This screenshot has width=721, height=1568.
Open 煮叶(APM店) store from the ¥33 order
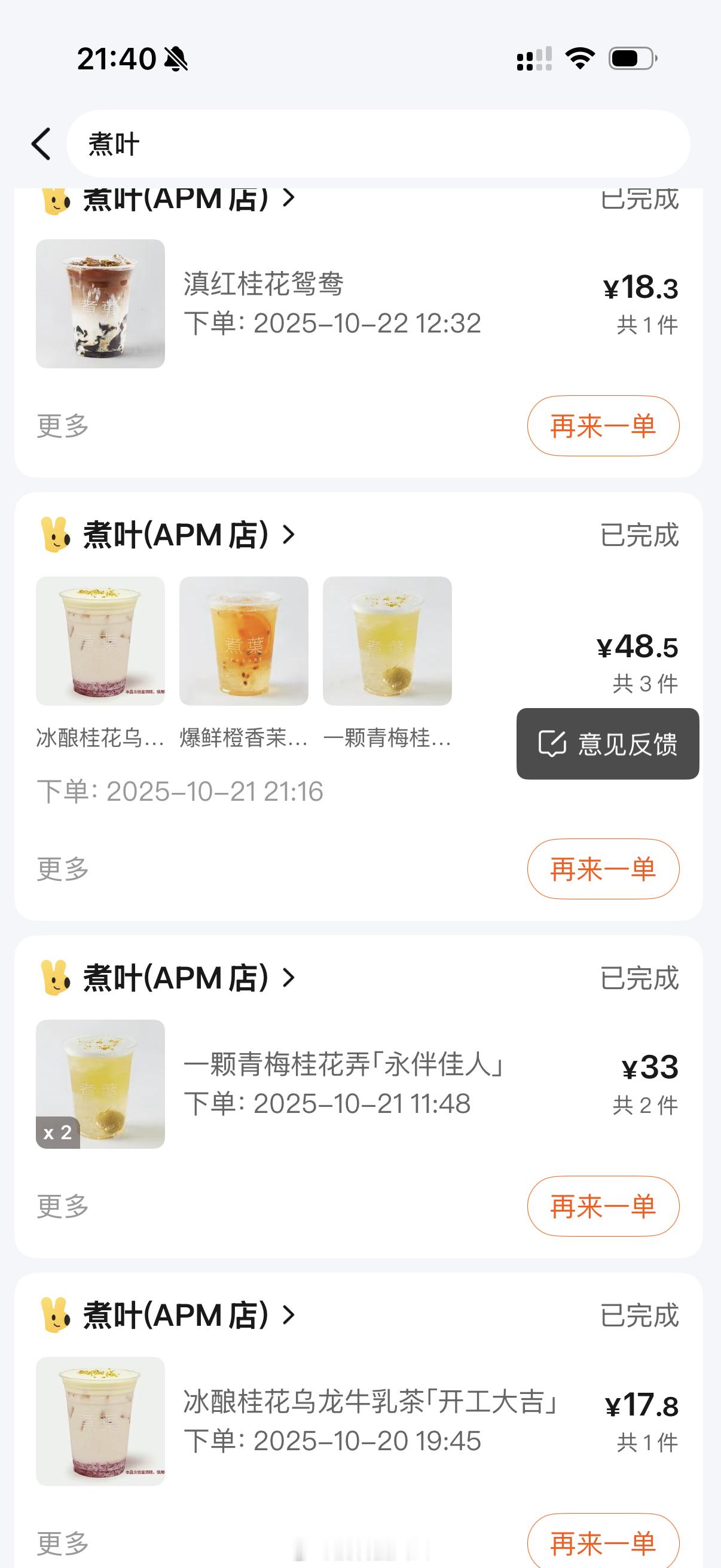[176, 978]
